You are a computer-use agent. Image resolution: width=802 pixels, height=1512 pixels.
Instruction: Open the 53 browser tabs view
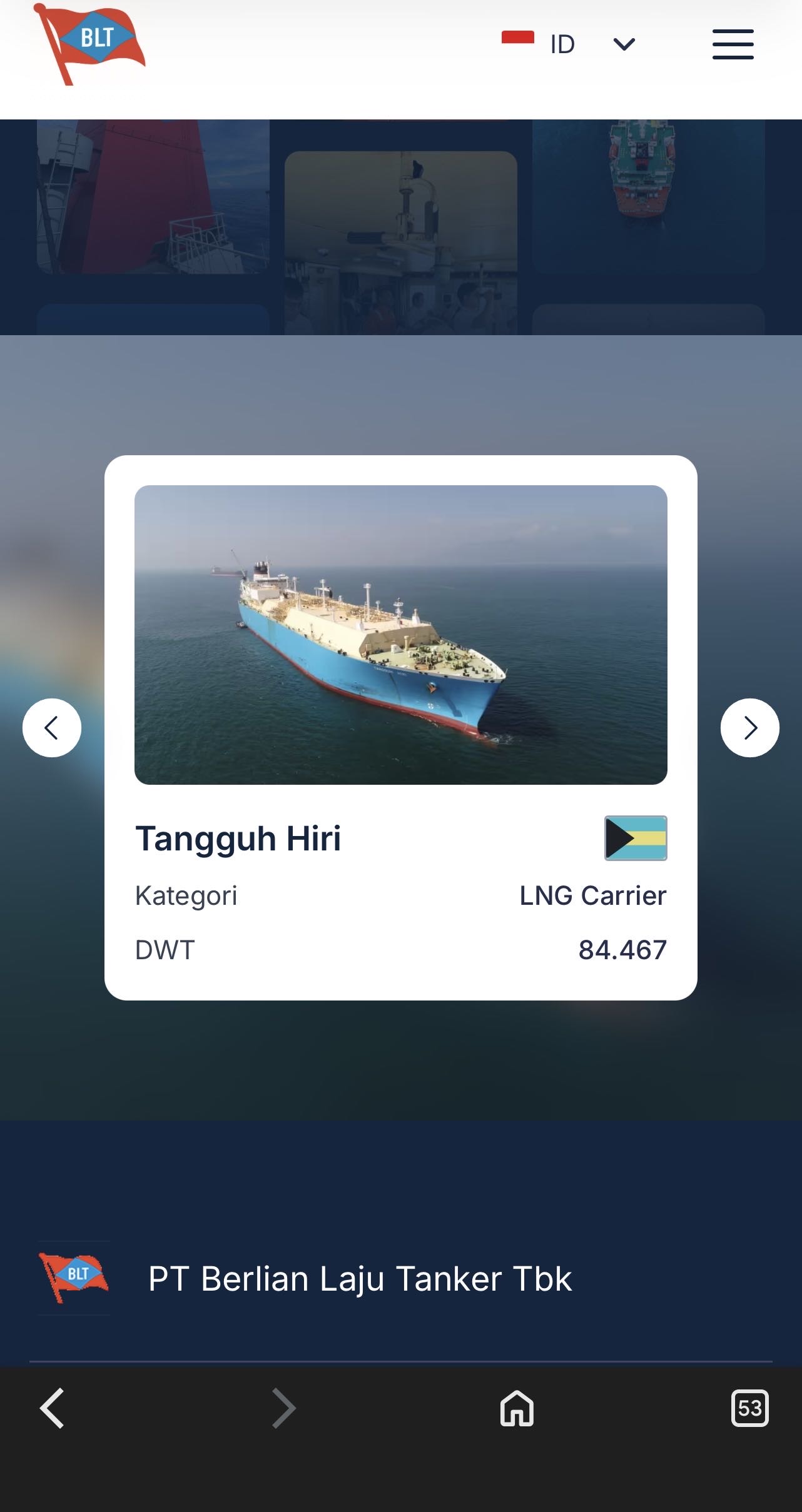coord(749,1408)
